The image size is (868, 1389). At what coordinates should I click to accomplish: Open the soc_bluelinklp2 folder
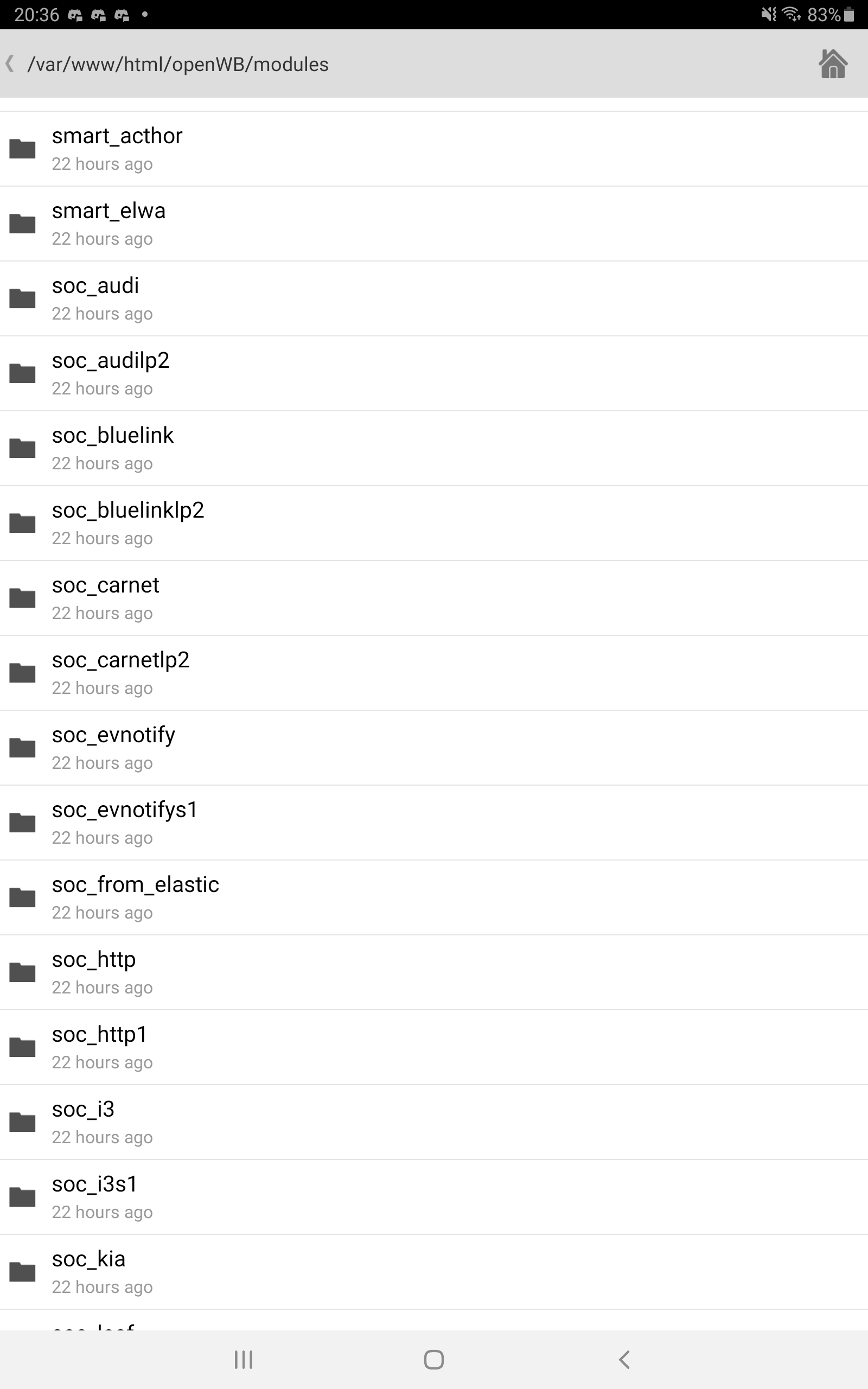coord(128,523)
